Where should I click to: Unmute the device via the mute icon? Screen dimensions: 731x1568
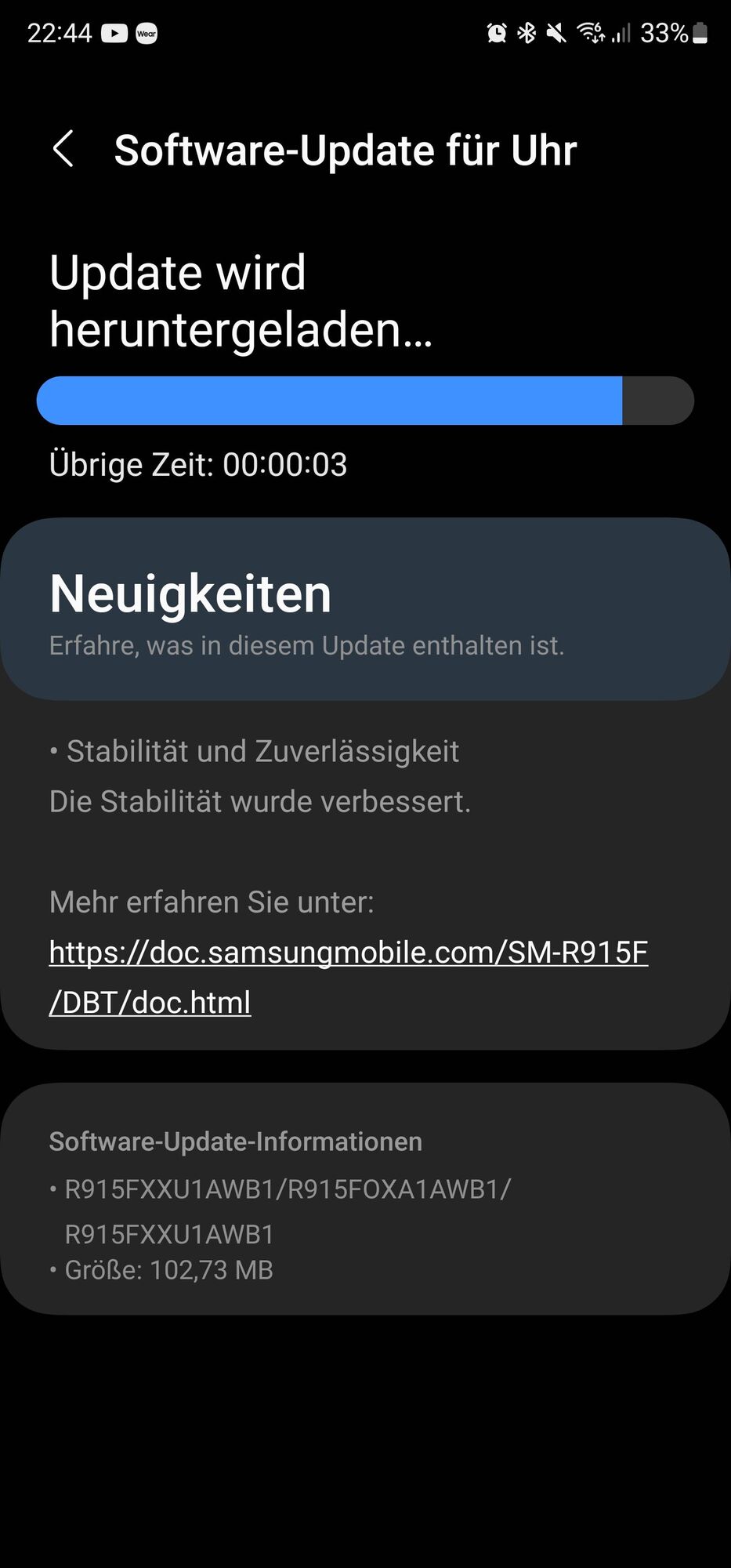click(x=556, y=33)
